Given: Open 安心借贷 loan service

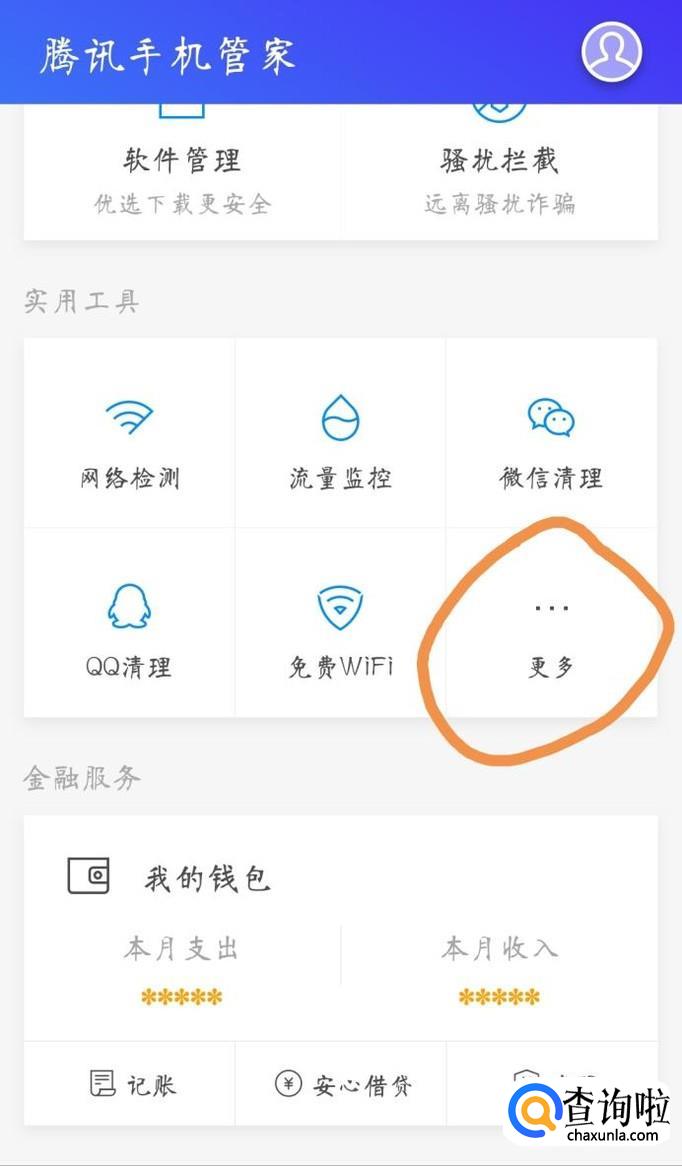Looking at the screenshot, I should (x=343, y=1084).
